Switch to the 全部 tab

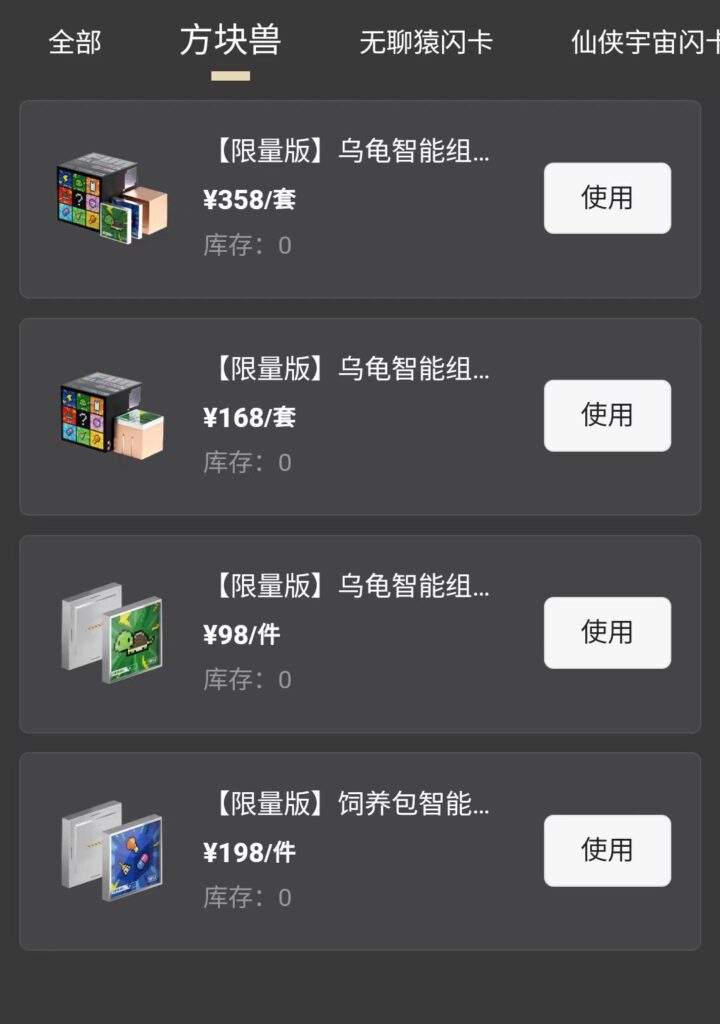(x=75, y=43)
